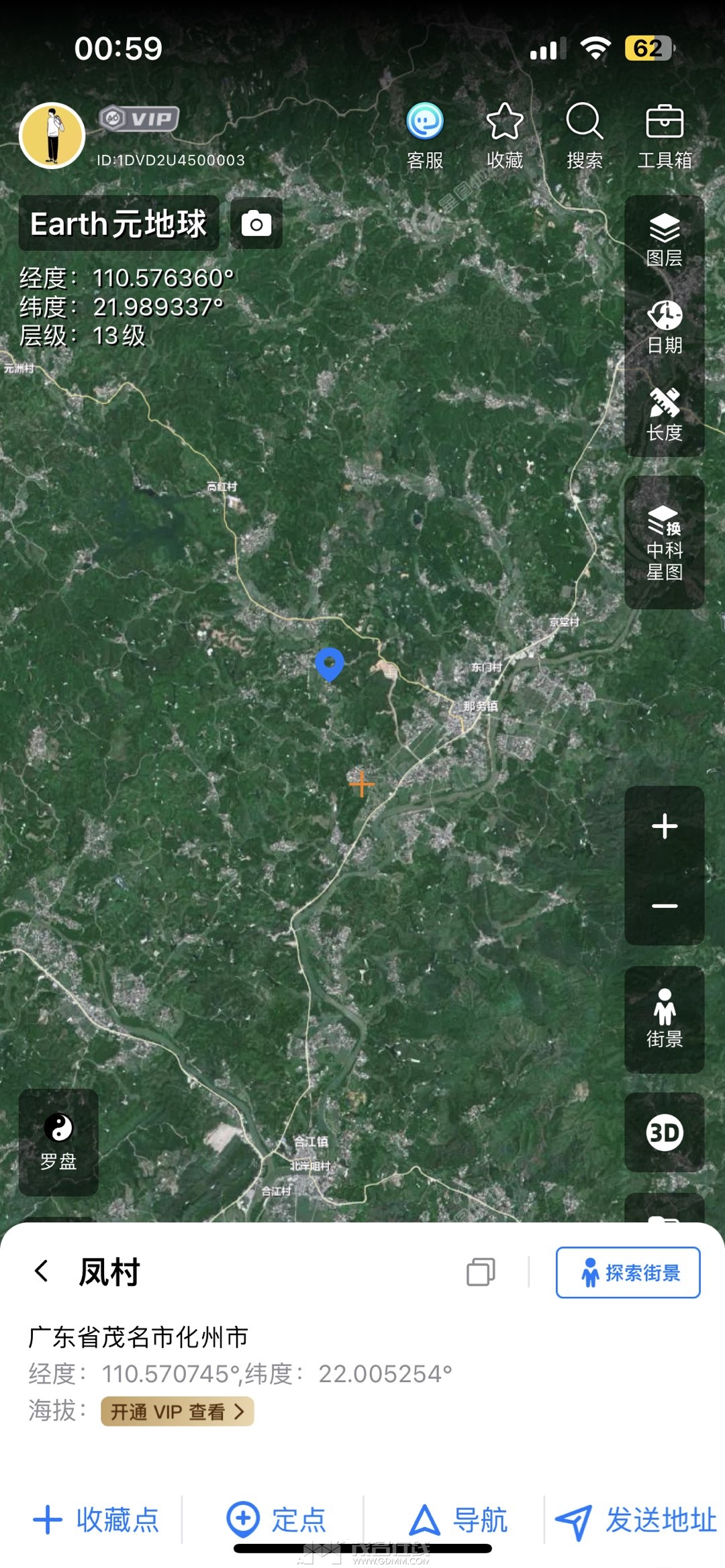Zoom out with the minus button
Viewport: 725px width, 1568px height.
(x=665, y=906)
